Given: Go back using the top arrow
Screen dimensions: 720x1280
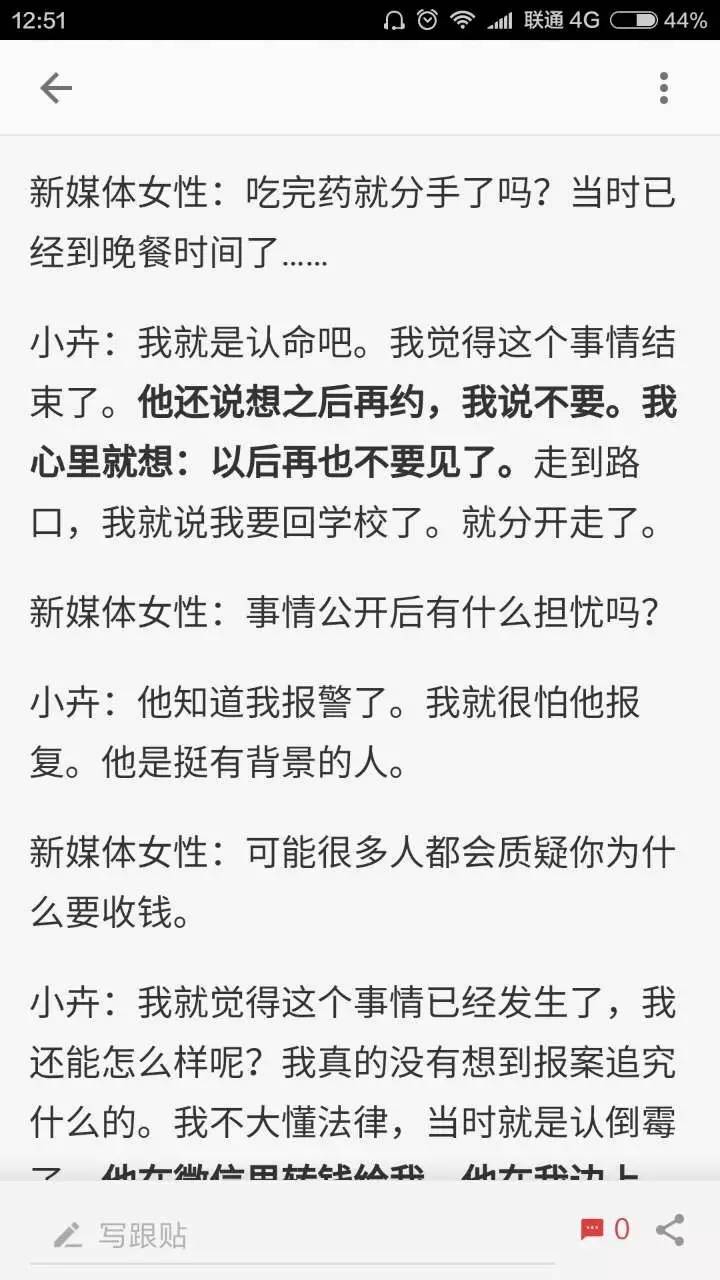Looking at the screenshot, I should [x=56, y=88].
